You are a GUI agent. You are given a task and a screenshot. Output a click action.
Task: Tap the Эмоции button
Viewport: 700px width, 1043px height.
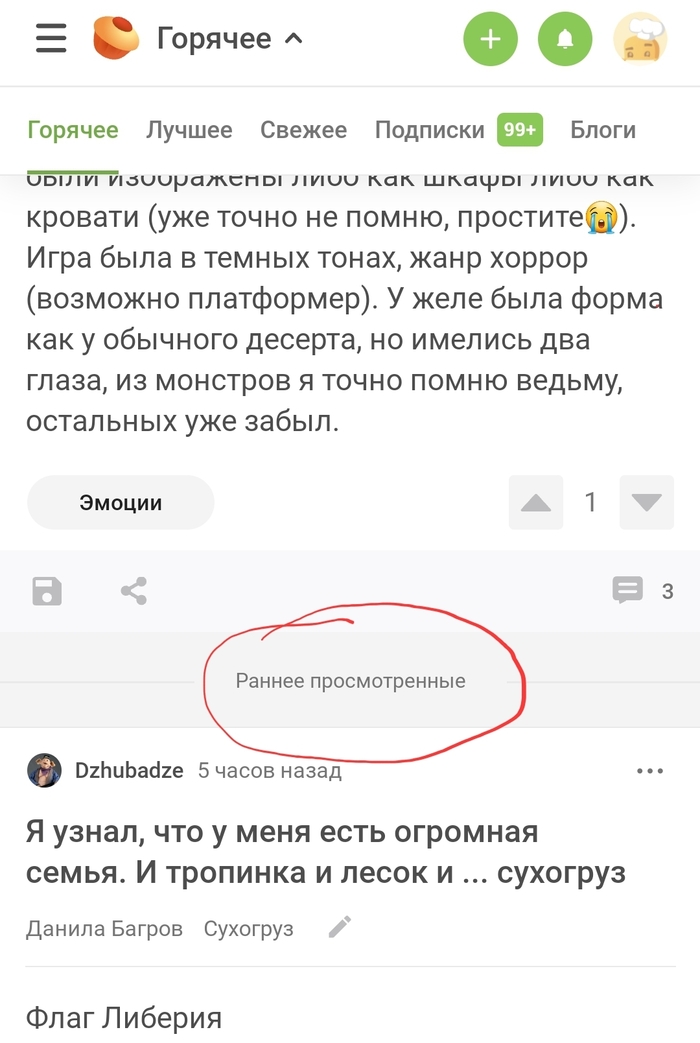pos(121,503)
